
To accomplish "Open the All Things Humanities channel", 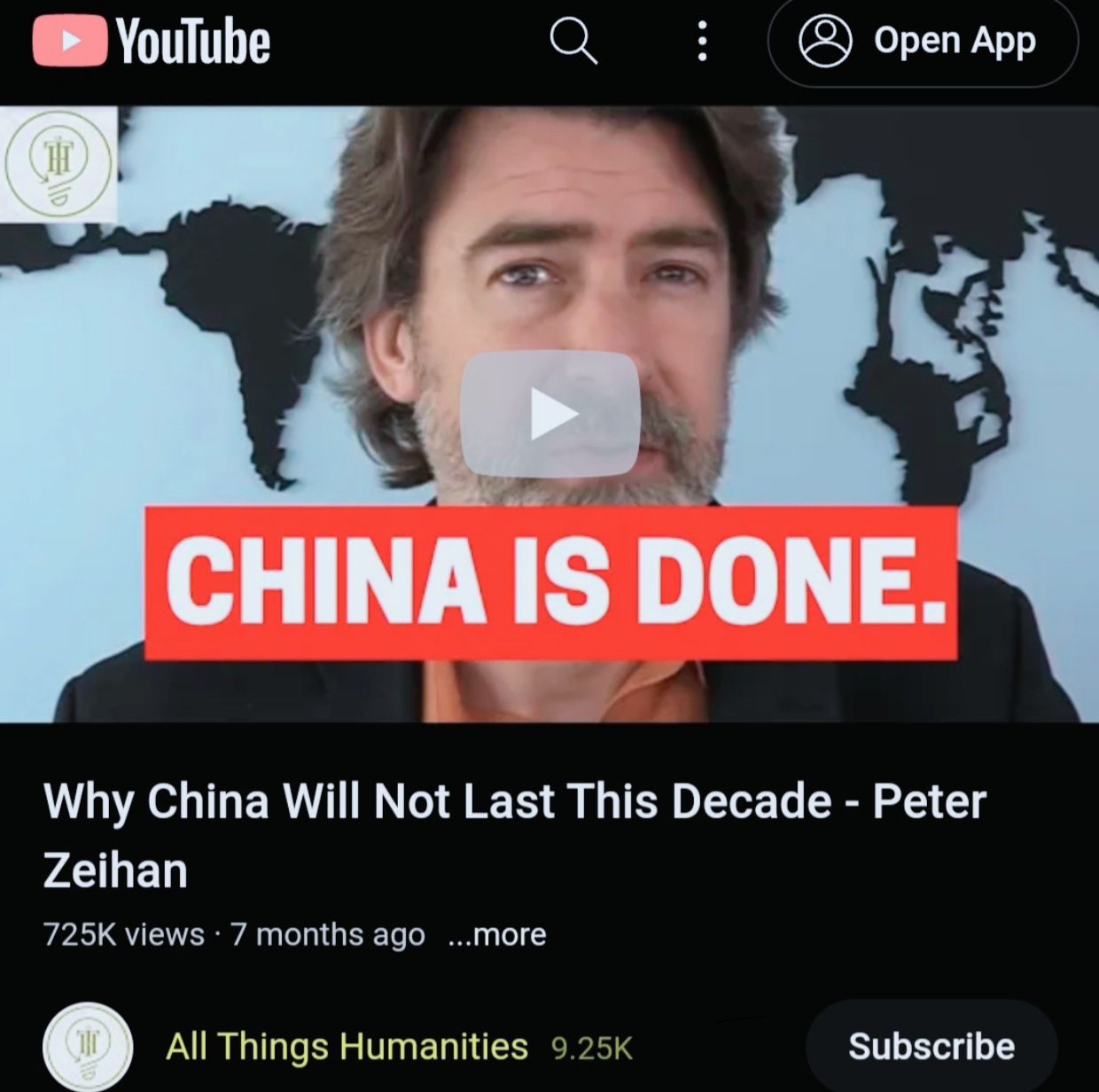I will (346, 1047).
